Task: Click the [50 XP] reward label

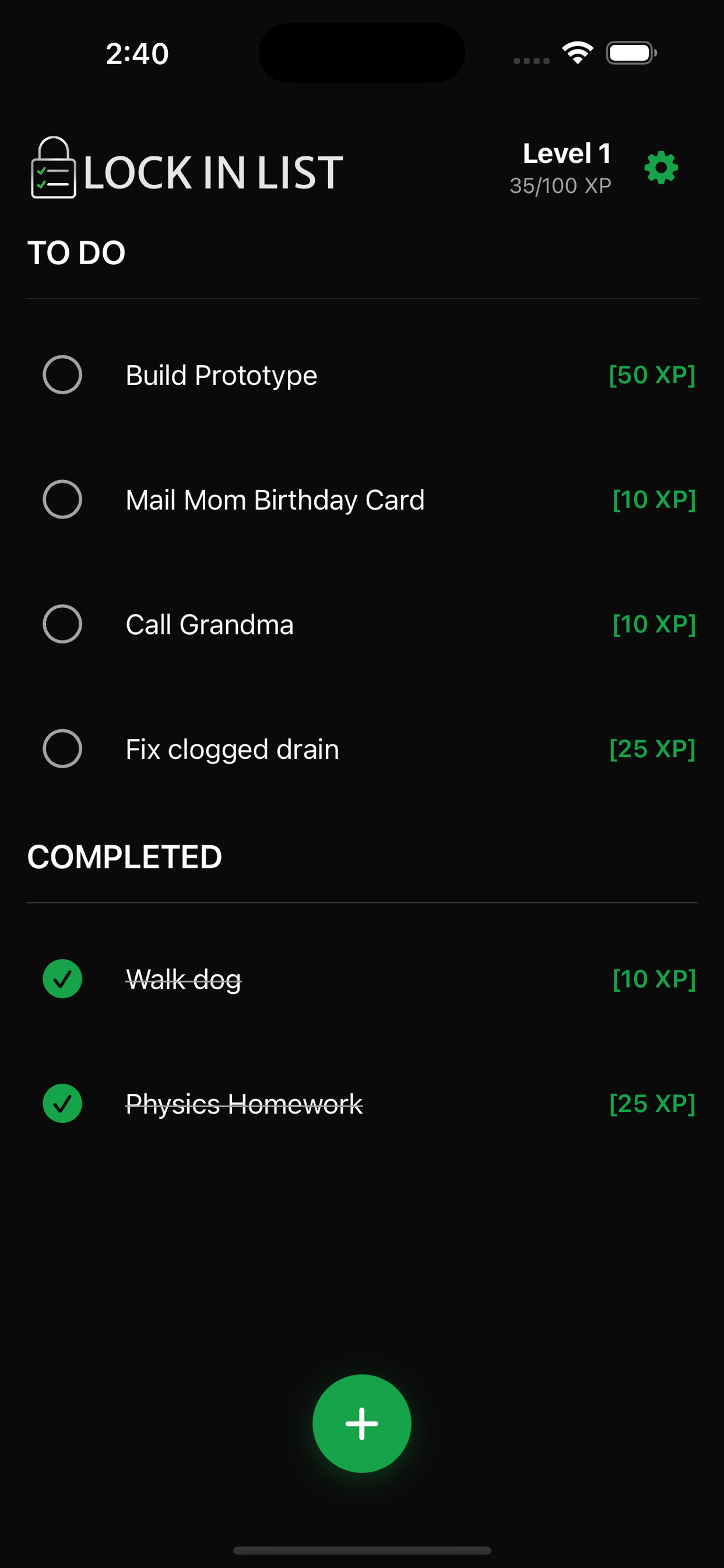Action: [651, 375]
